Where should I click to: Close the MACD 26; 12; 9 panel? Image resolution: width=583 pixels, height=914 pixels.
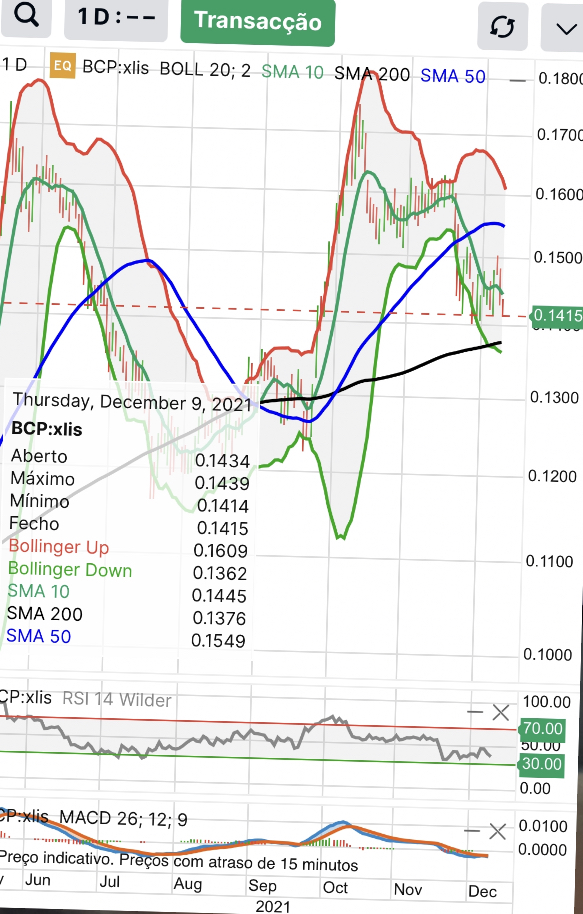coord(497,832)
